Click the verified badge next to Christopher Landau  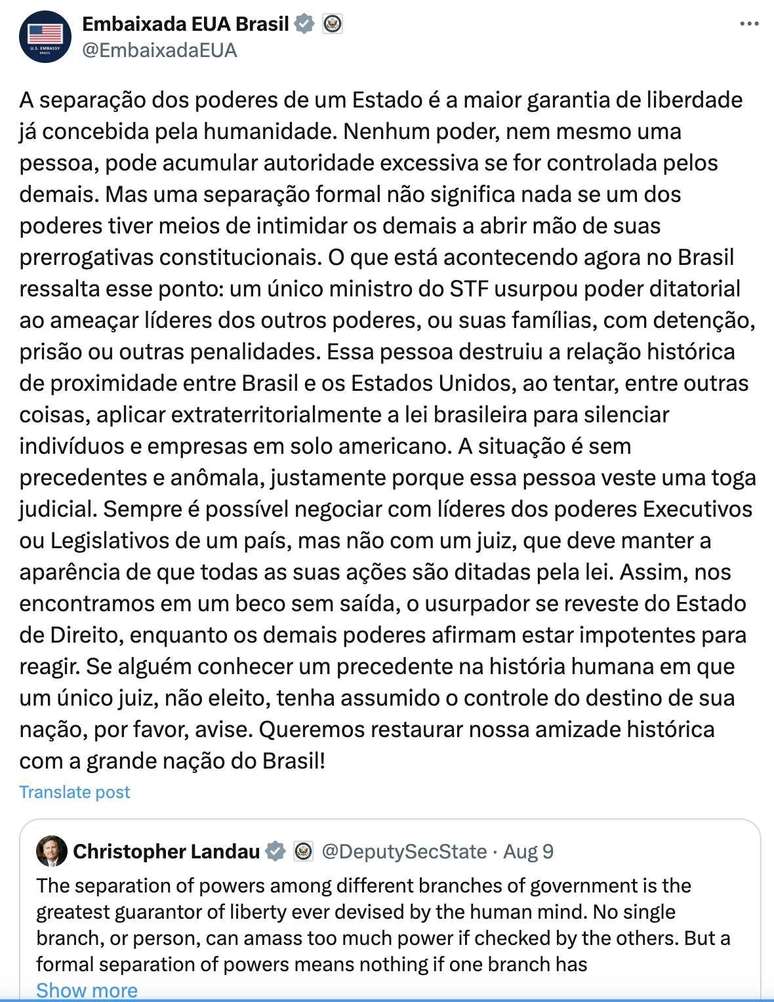coord(274,849)
